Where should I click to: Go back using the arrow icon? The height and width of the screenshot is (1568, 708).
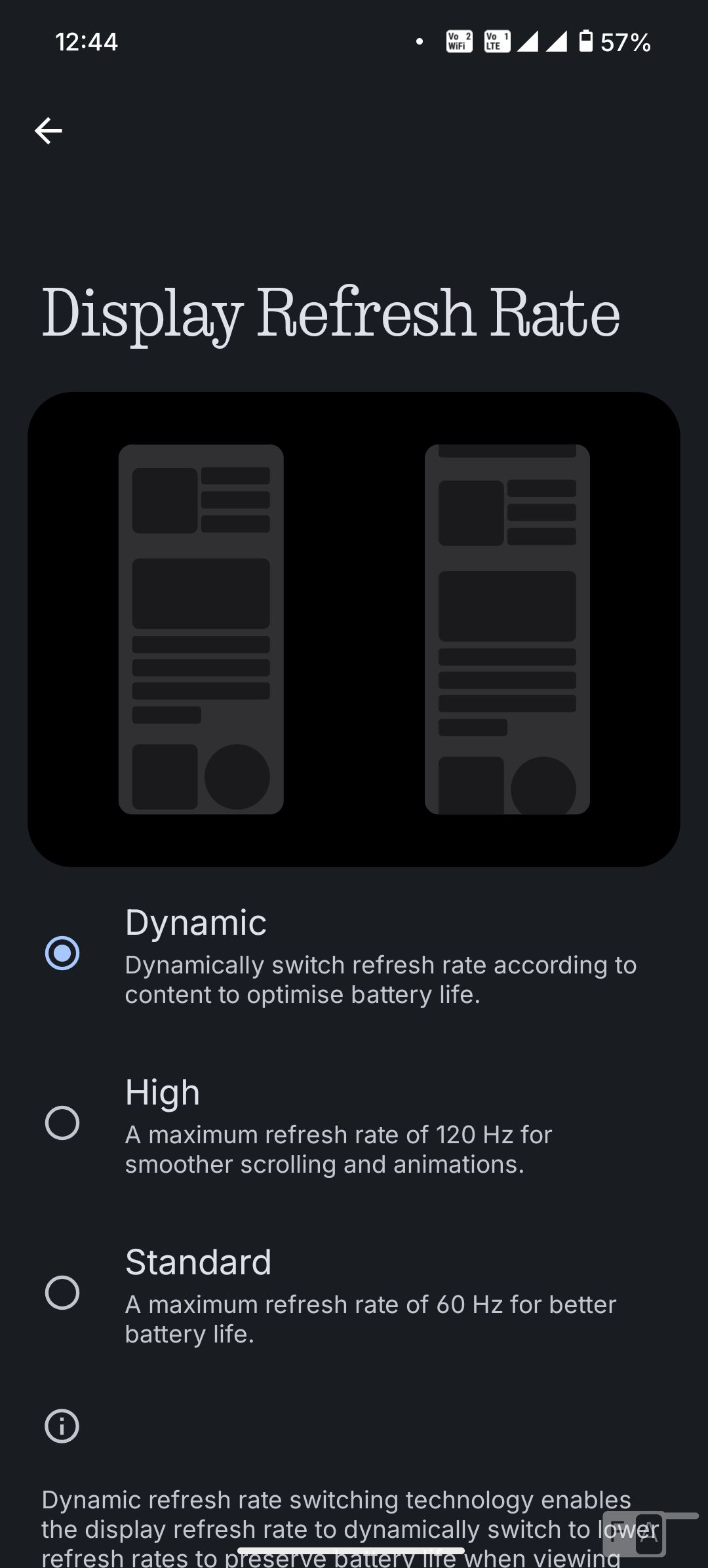coord(49,131)
